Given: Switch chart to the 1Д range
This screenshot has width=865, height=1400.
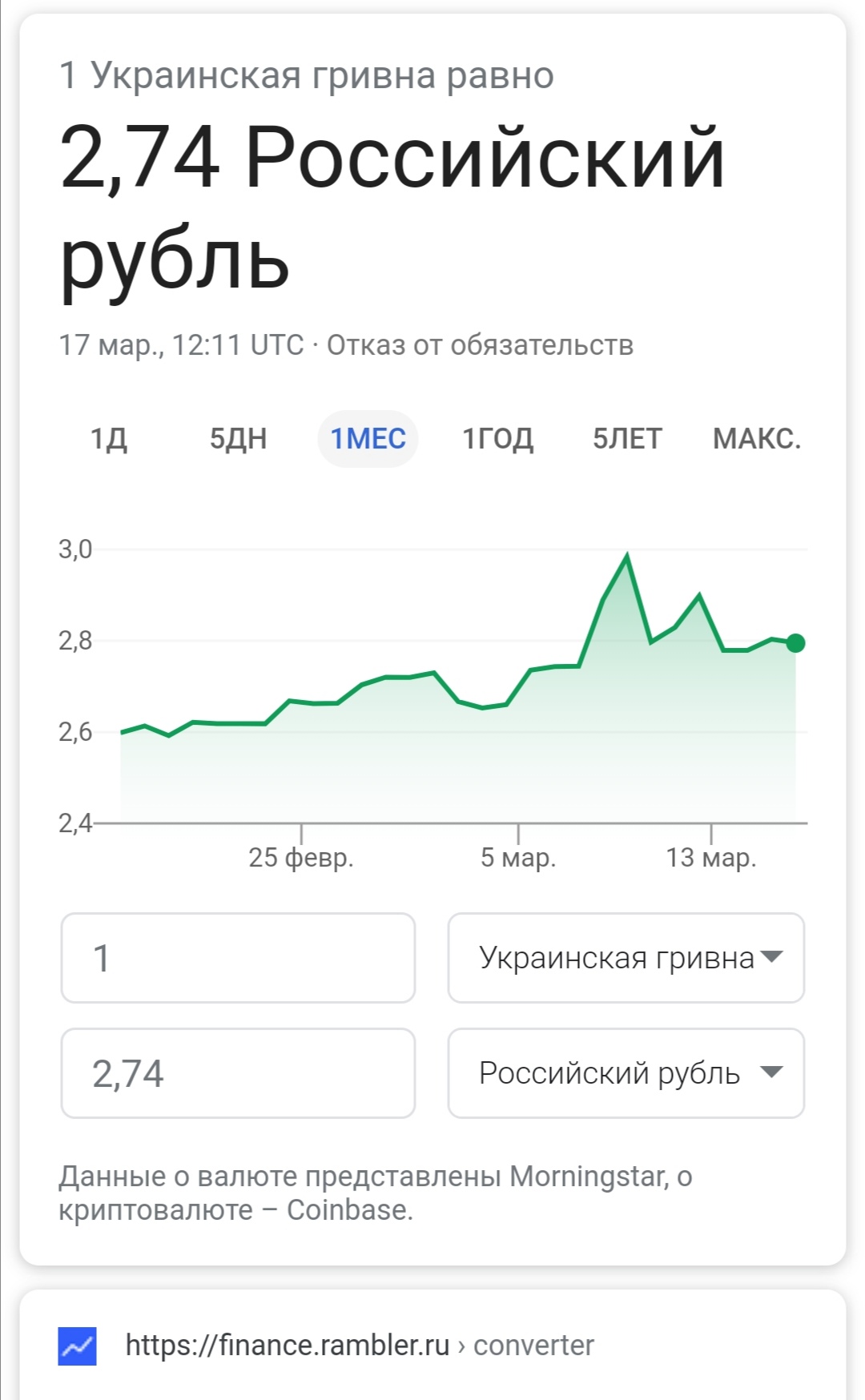Looking at the screenshot, I should tap(108, 439).
